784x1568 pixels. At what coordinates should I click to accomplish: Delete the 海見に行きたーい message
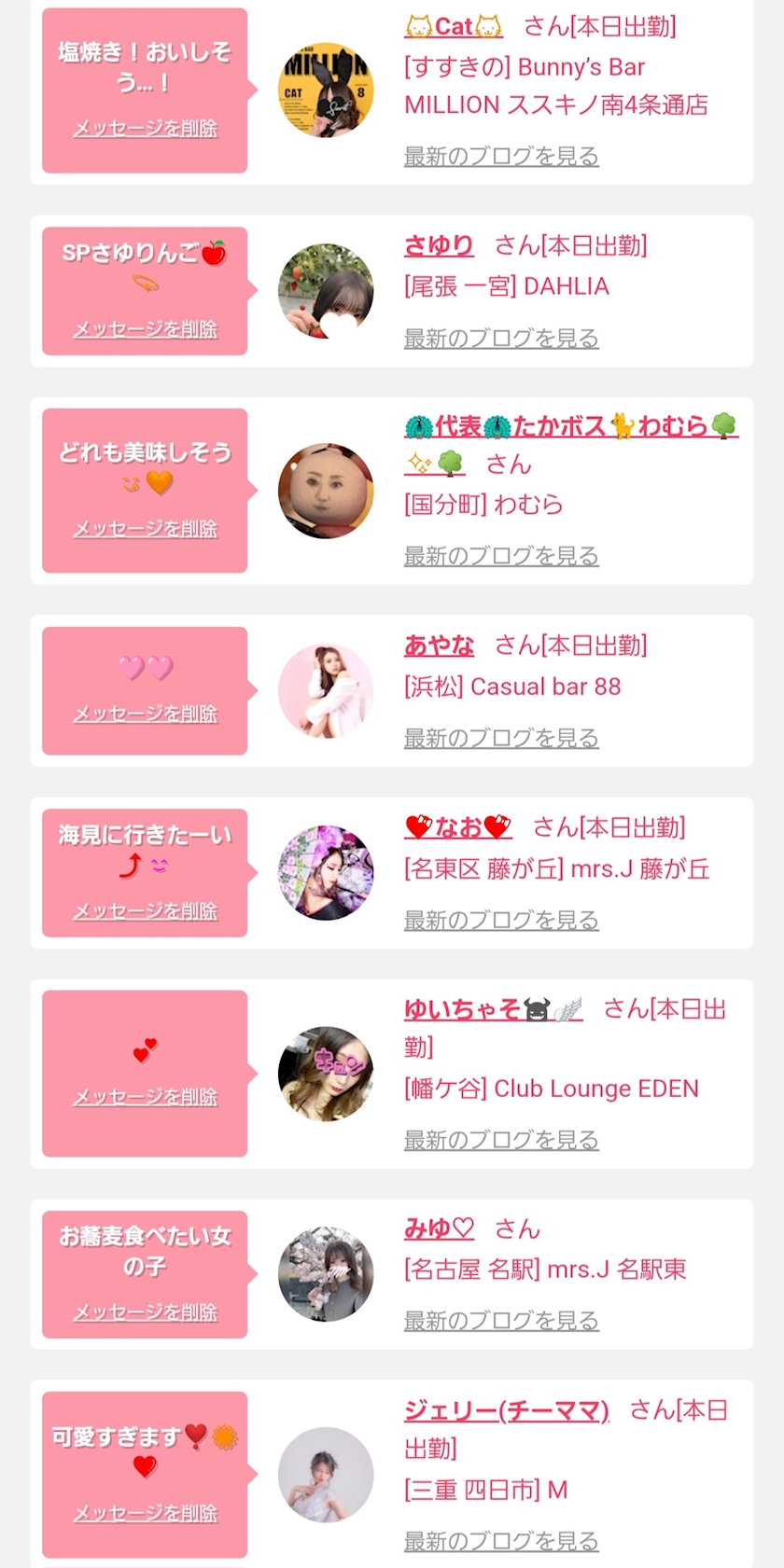[145, 911]
